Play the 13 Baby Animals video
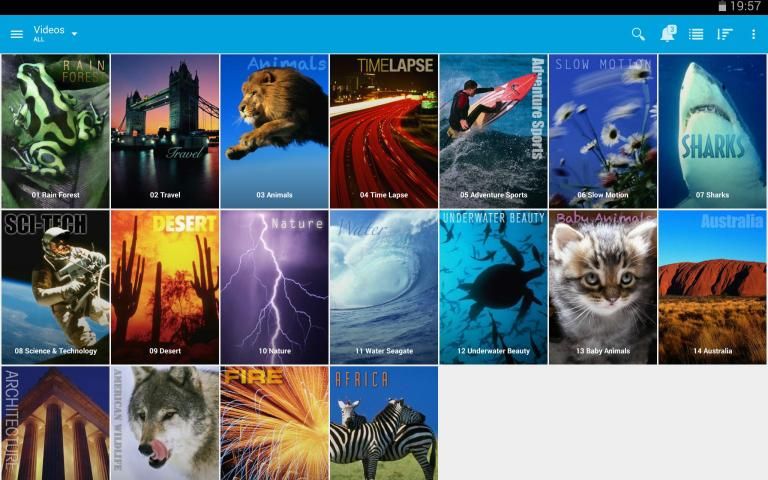Viewport: 768px width, 480px height. [603, 286]
